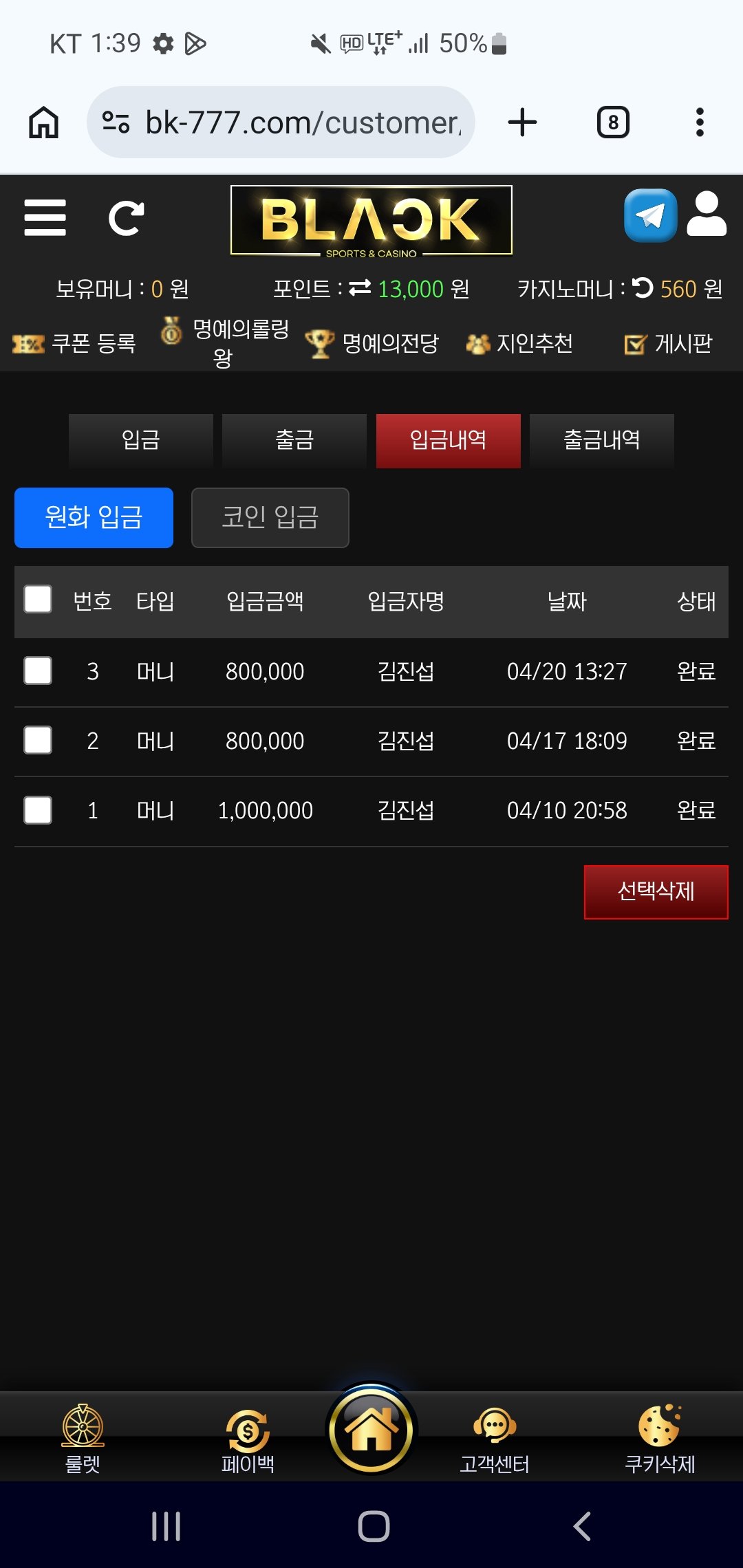Open the Telegram contact icon
Image resolution: width=743 pixels, height=1568 pixels.
649,216
